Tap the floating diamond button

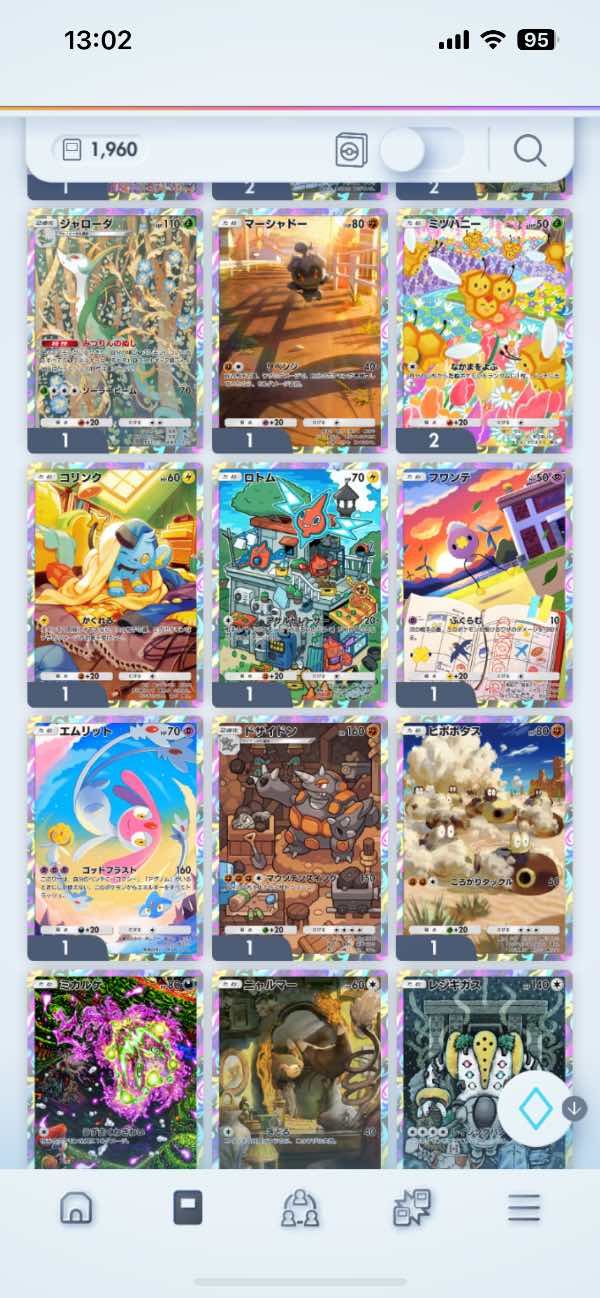point(534,1108)
